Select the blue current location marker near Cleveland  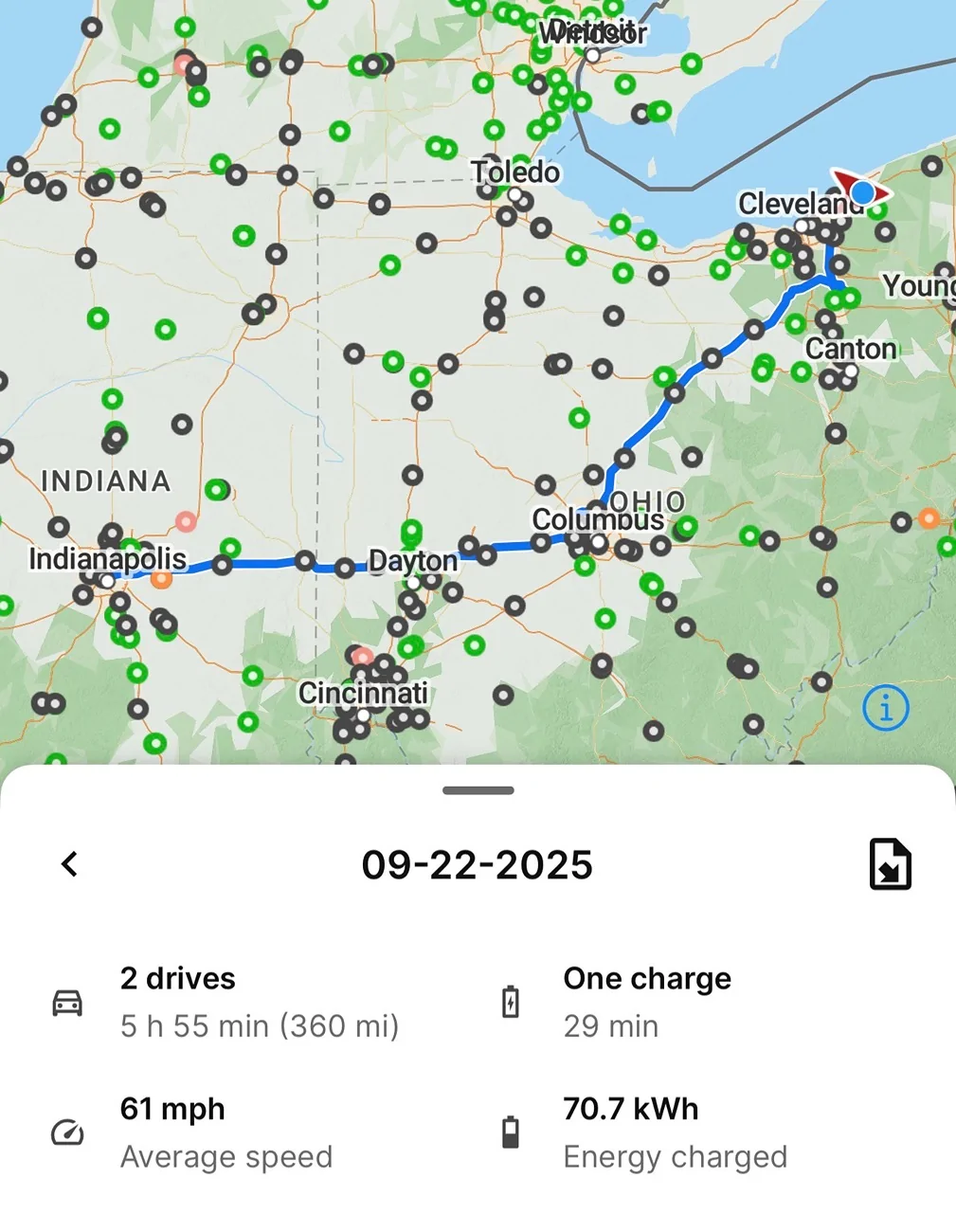(861, 193)
